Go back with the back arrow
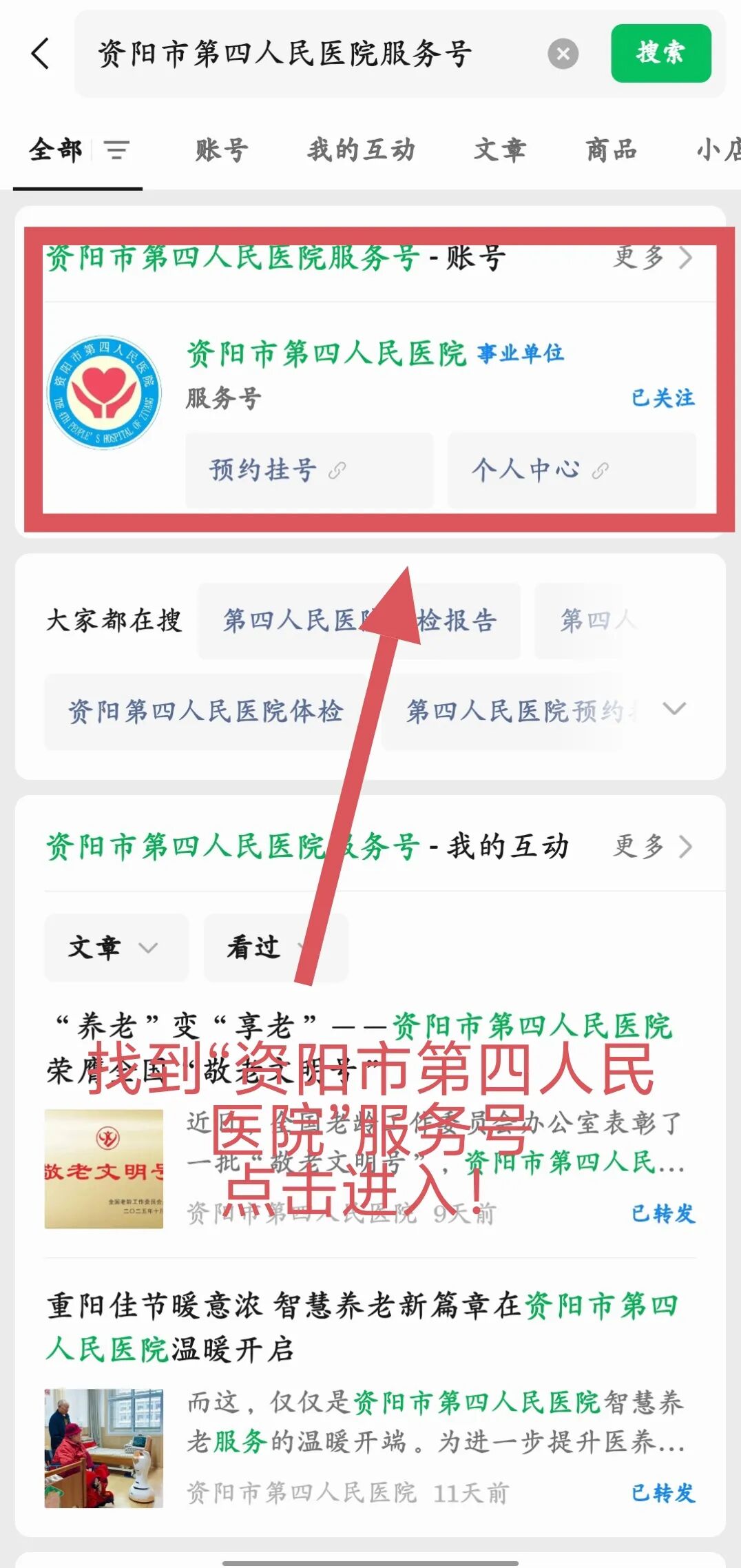Viewport: 741px width, 1568px height. click(x=40, y=54)
